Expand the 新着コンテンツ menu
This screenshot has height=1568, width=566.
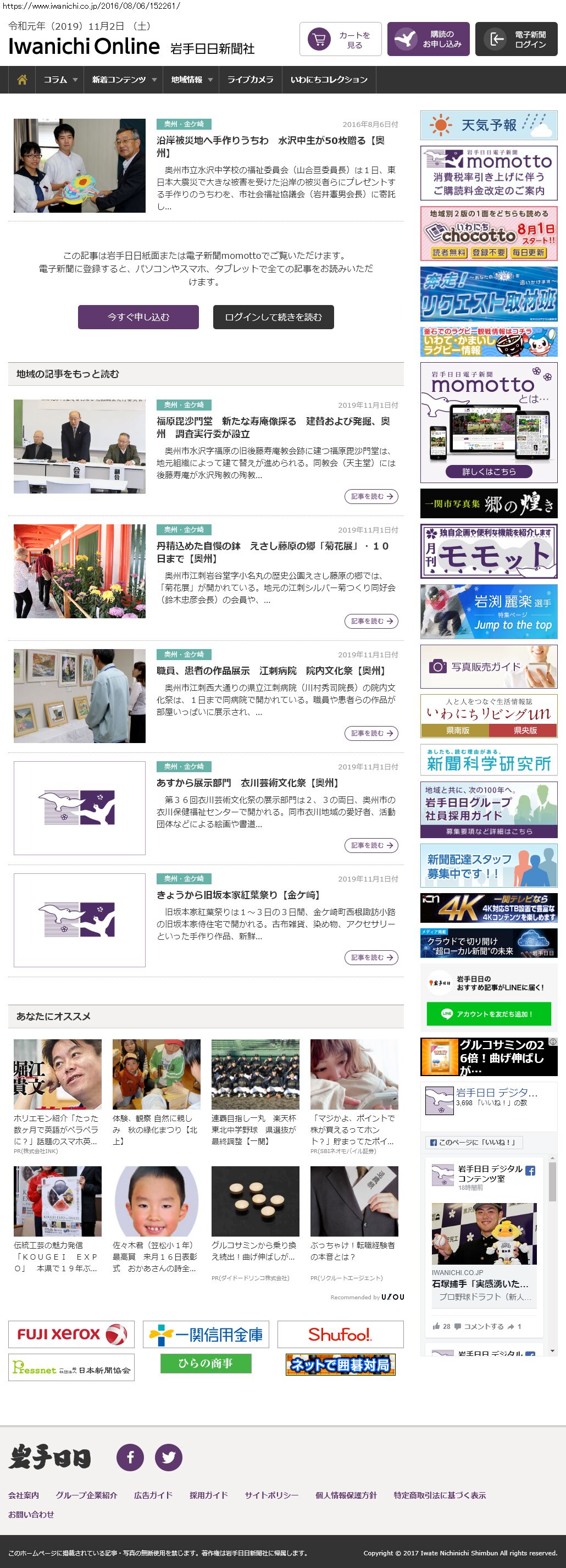tap(124, 80)
